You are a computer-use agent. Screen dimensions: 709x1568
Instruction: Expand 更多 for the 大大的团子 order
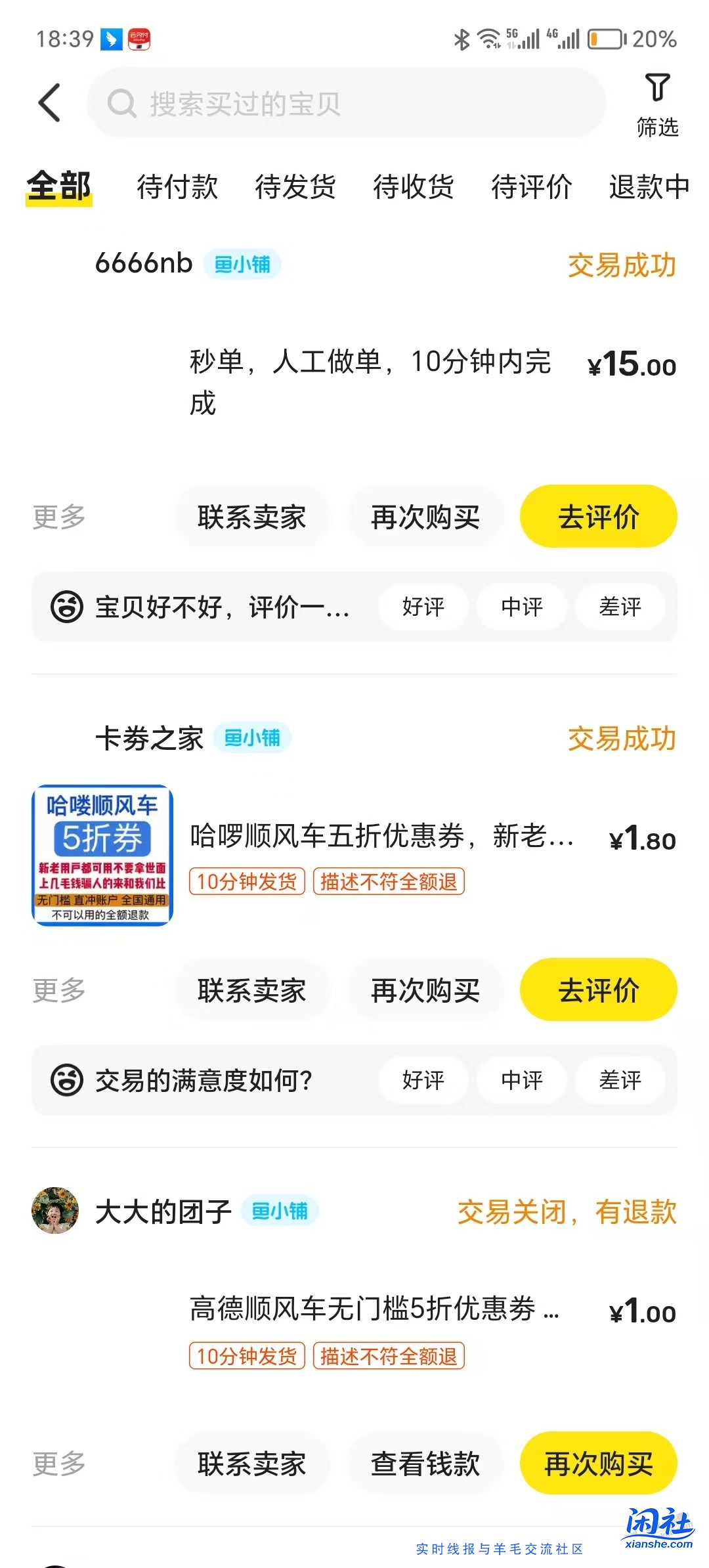pos(58,1464)
